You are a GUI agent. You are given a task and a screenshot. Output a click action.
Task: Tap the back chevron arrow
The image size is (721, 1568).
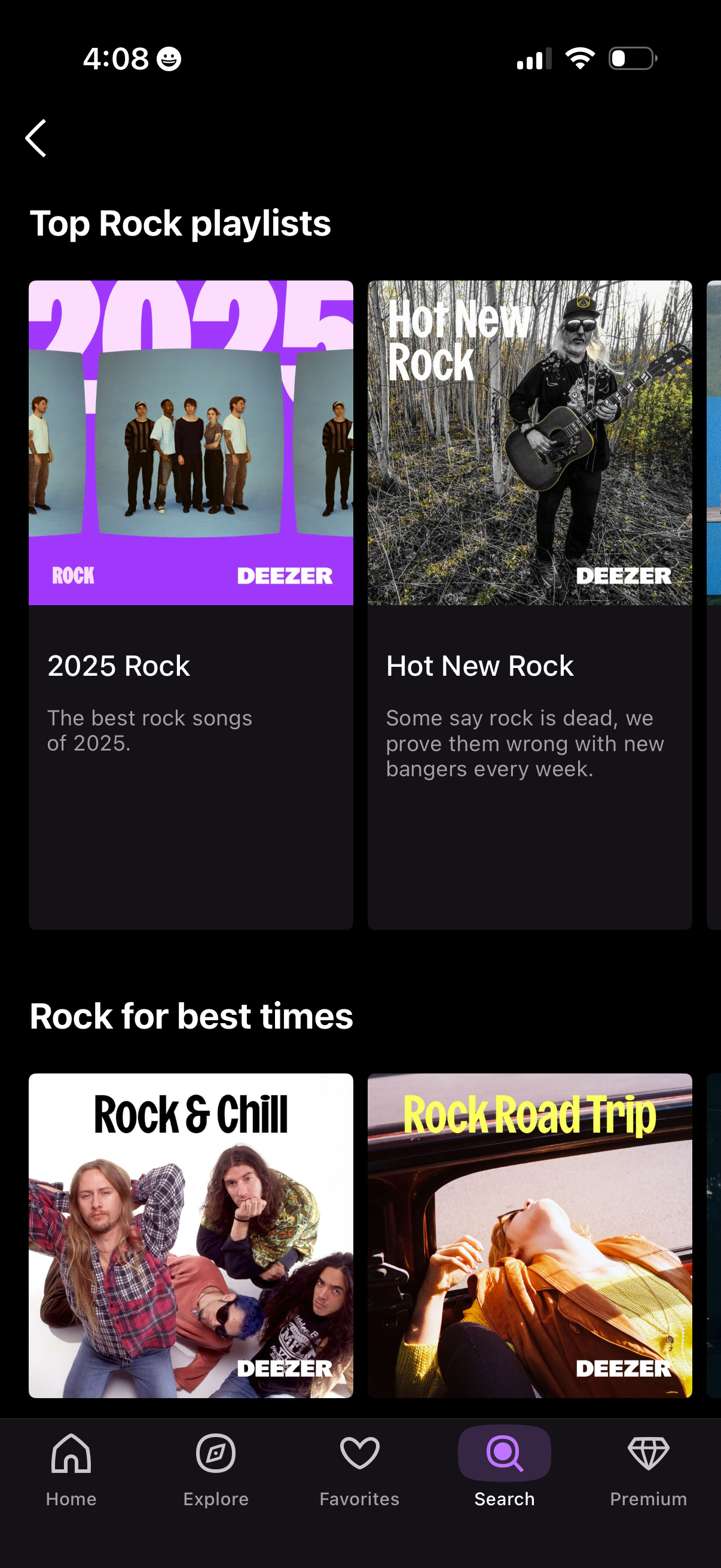point(35,138)
